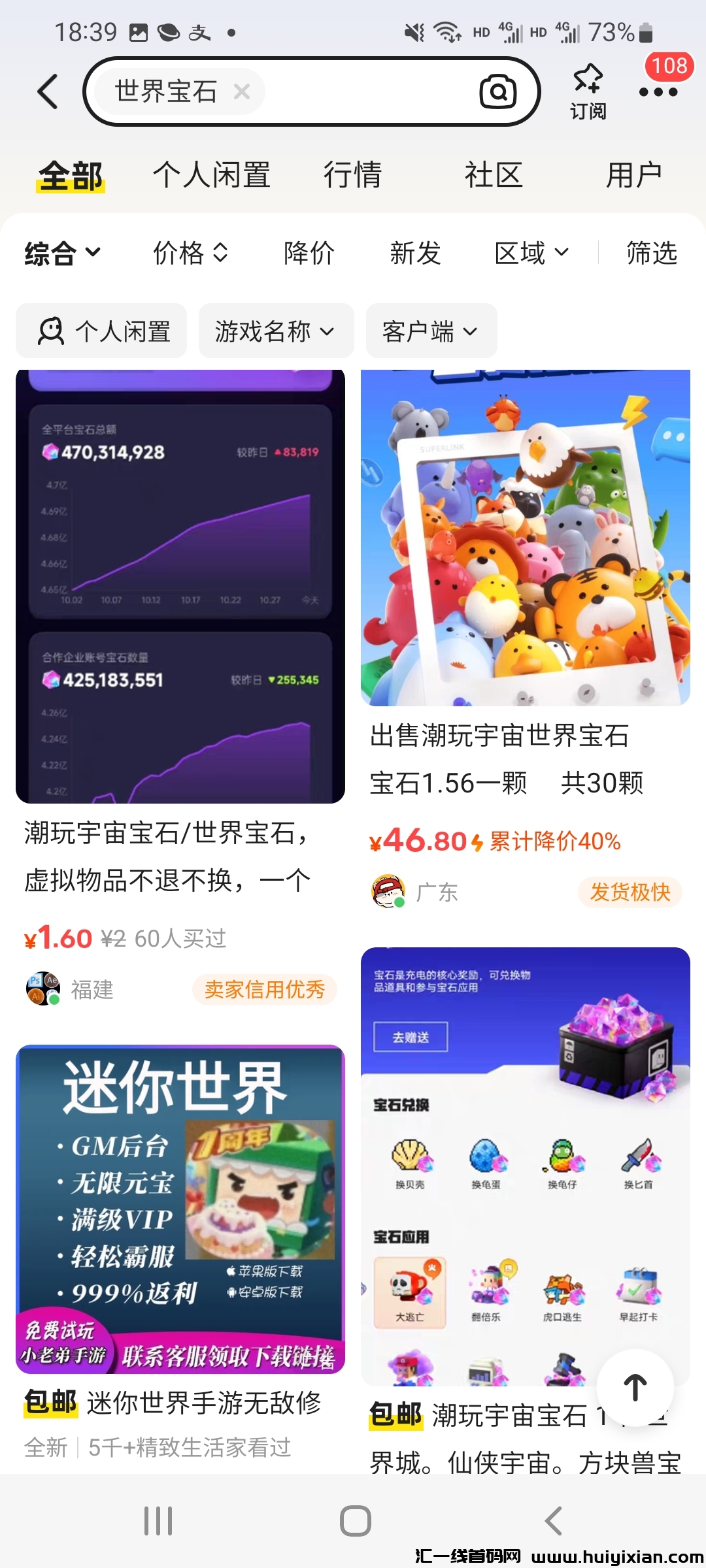
Task: Open the three-dot overflow menu
Action: tap(658, 92)
